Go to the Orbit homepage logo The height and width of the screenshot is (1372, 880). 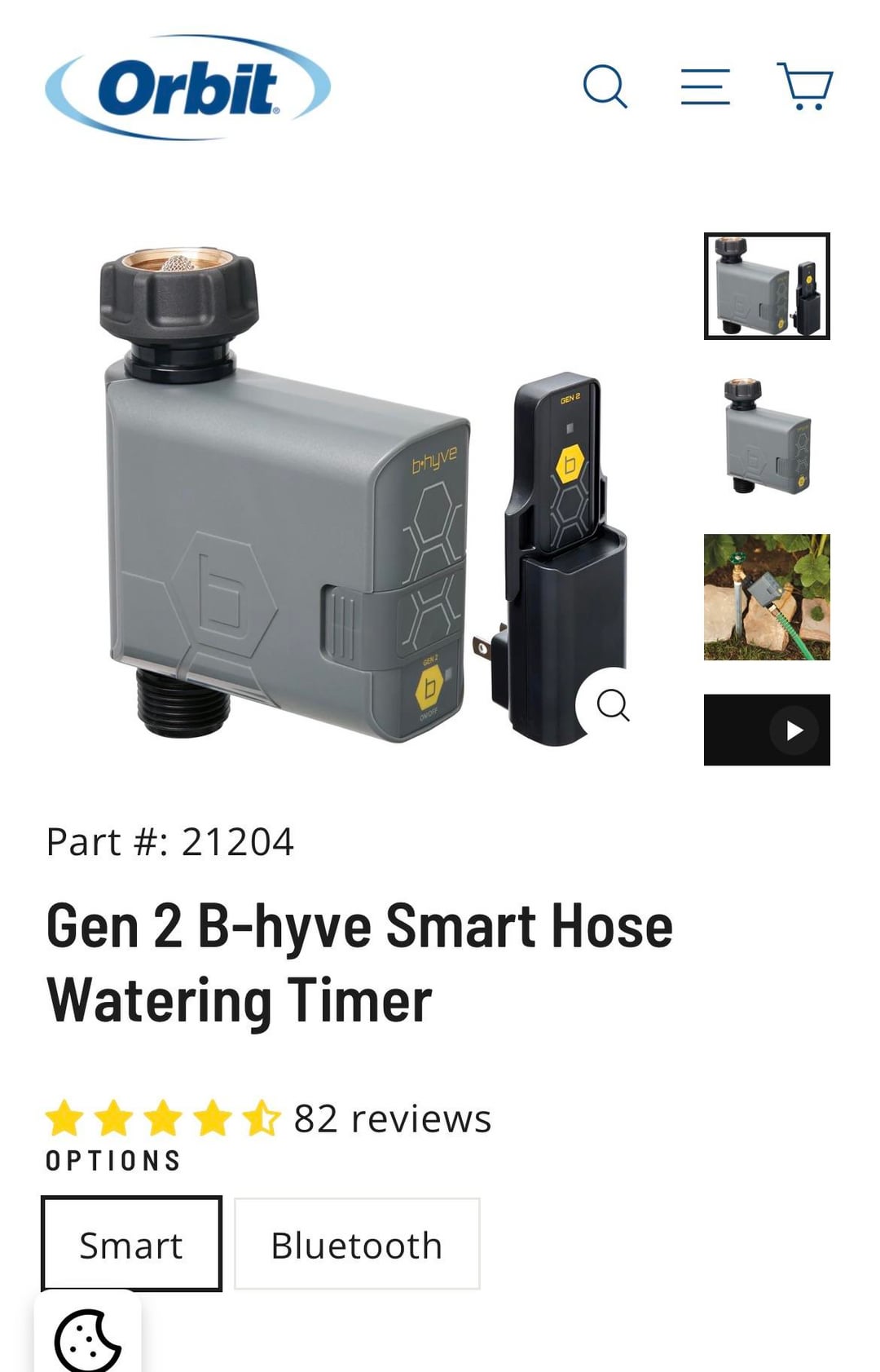[188, 86]
